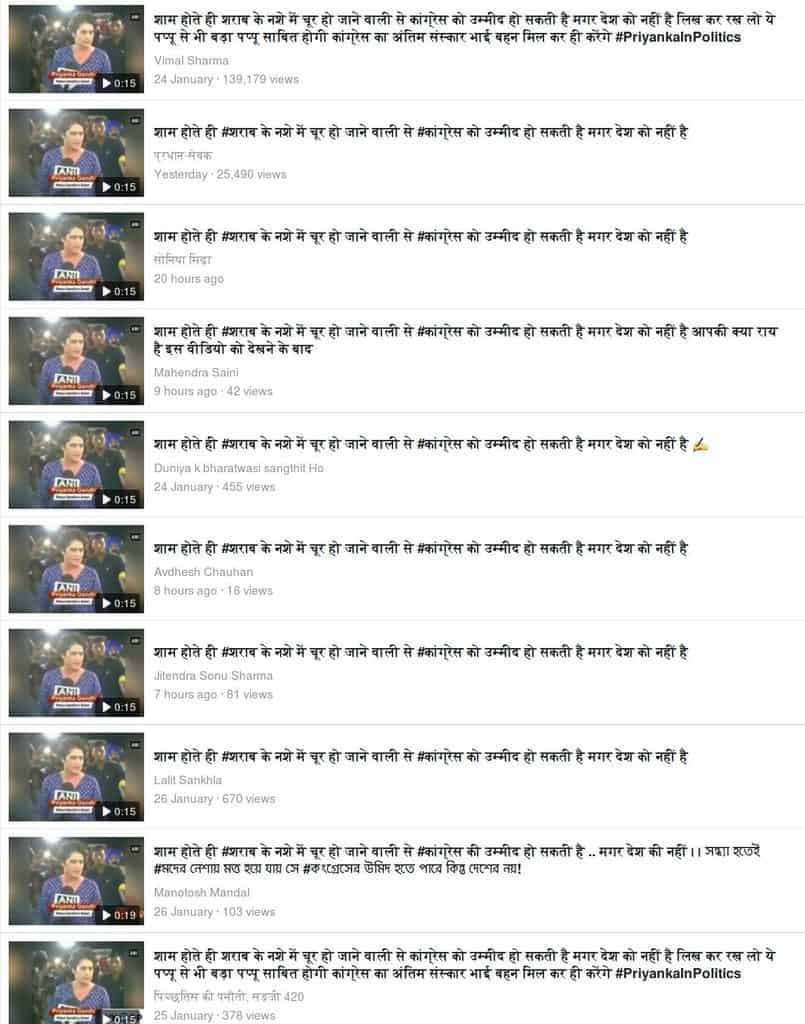Screen dimensions: 805x1024
Task: Open Lalit Sankhla's video result
Action: pos(76,777)
